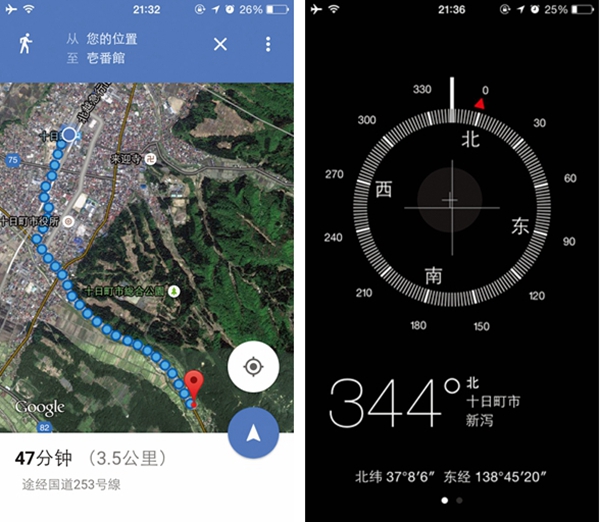Screen dimensions: 600x522
Task: Edit the starting point 您的位置
Action: (x=112, y=39)
